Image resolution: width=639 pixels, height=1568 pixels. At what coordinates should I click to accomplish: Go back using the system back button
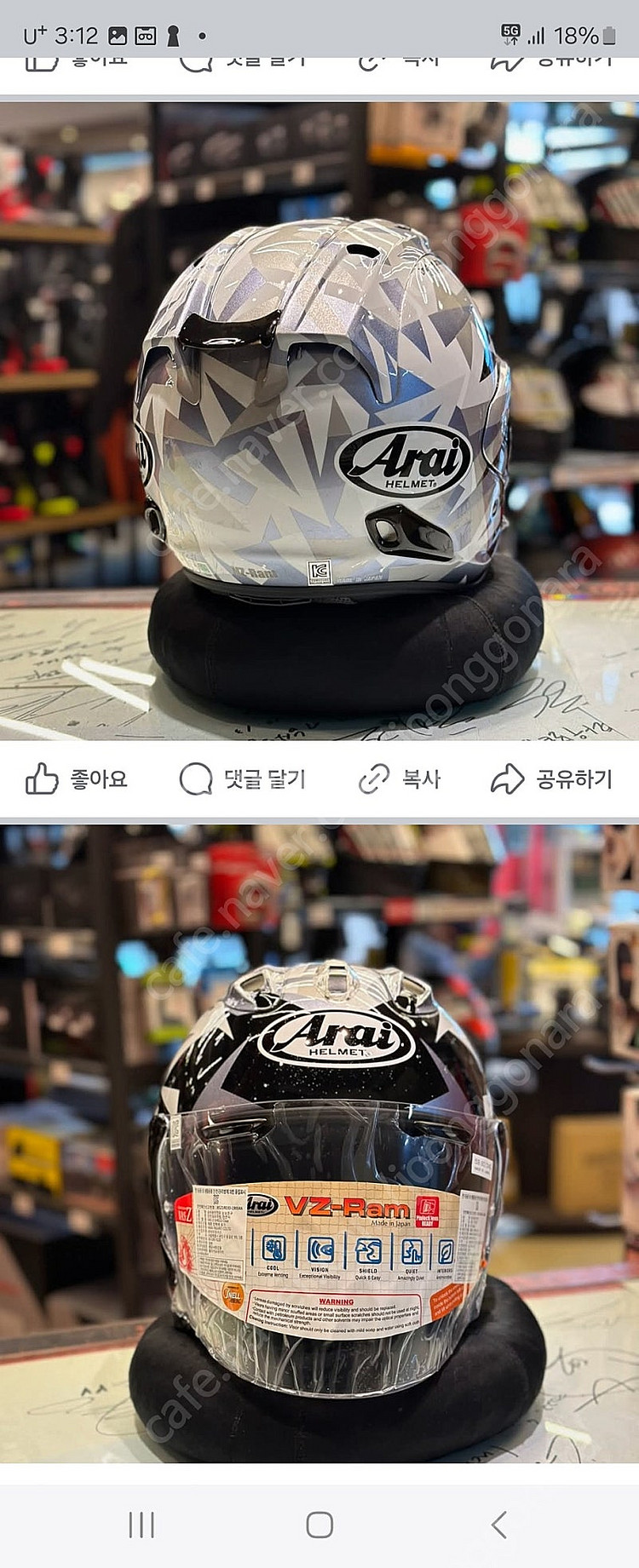click(499, 1525)
